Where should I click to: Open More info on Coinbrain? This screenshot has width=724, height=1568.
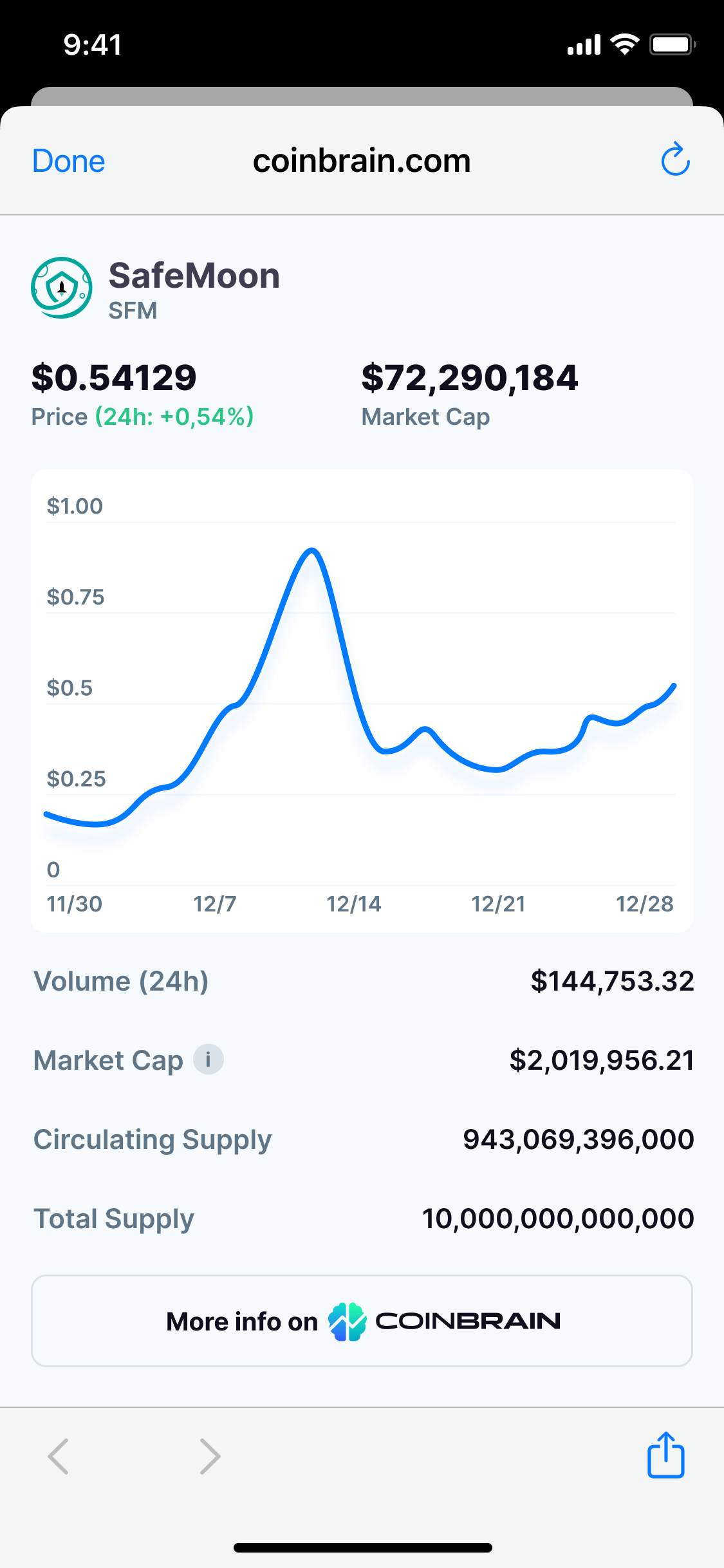pyautogui.click(x=362, y=1321)
